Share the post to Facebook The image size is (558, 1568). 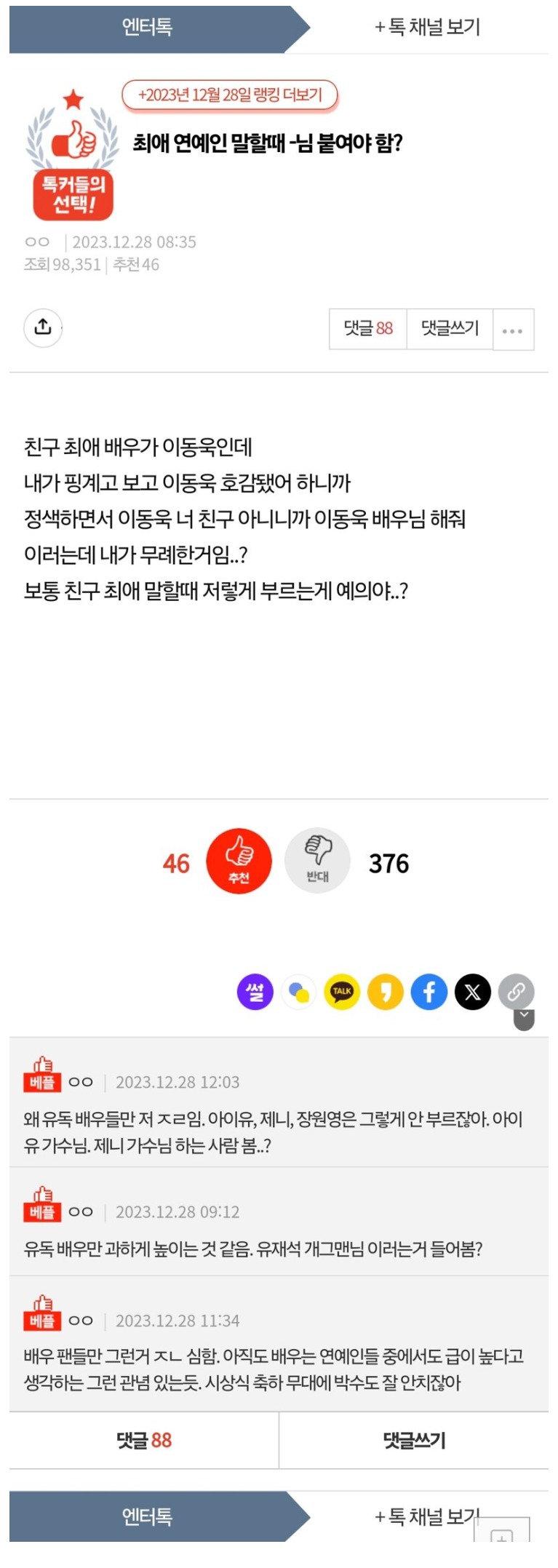429,992
